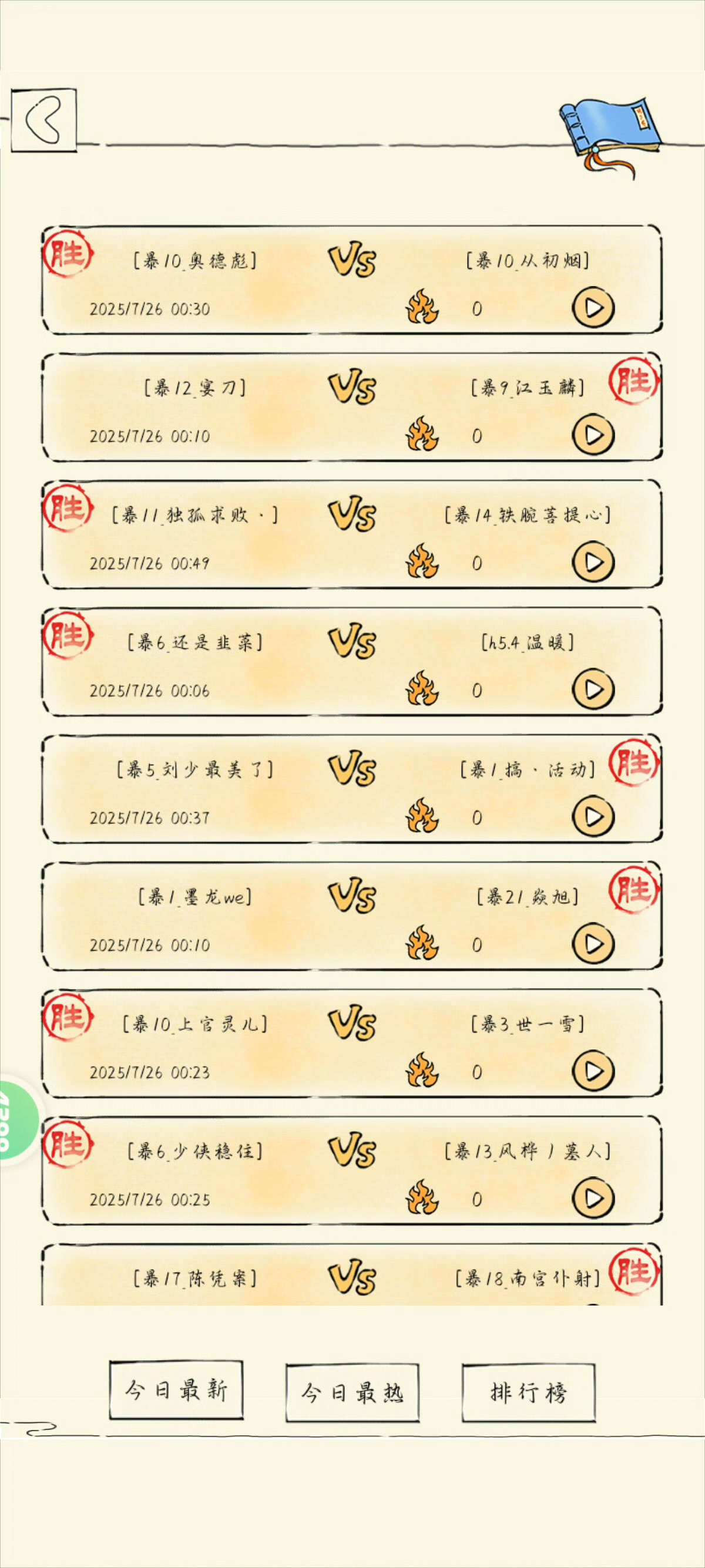705x1568 pixels.
Task: Open the 陈凭案 vs 南宫仆射 battle card
Action: pyautogui.click(x=351, y=1274)
